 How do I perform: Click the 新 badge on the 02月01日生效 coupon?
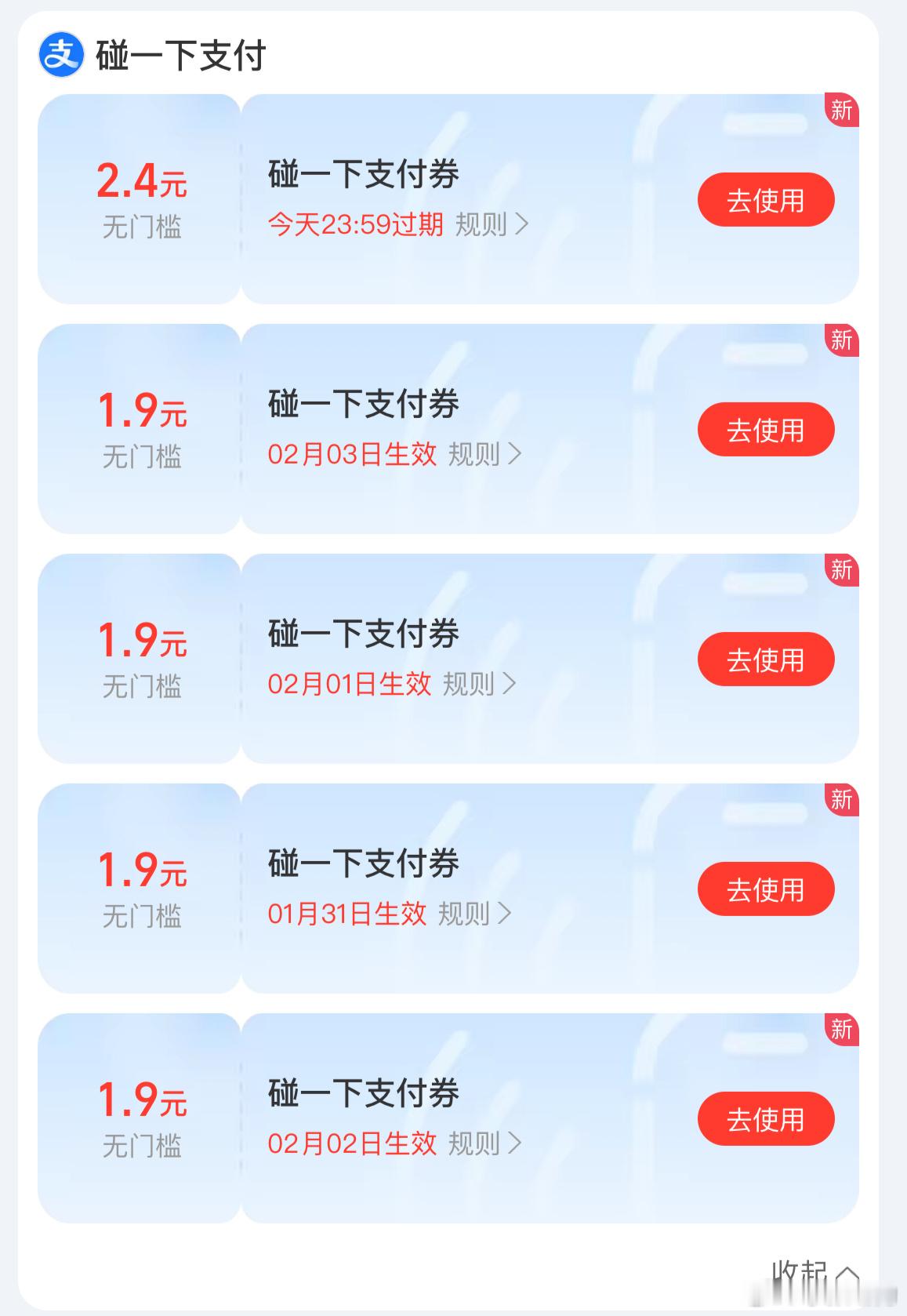841,571
